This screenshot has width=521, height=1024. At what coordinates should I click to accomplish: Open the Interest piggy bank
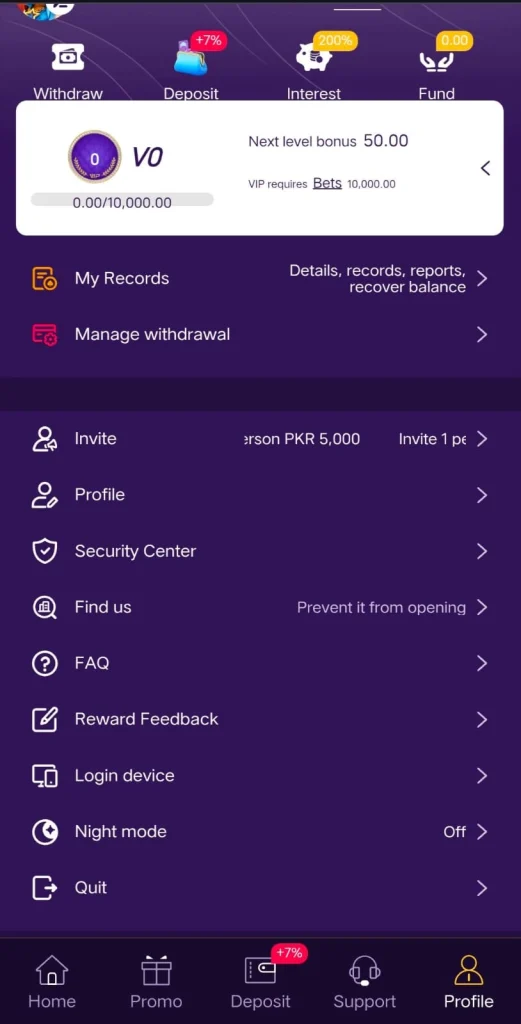314,69
